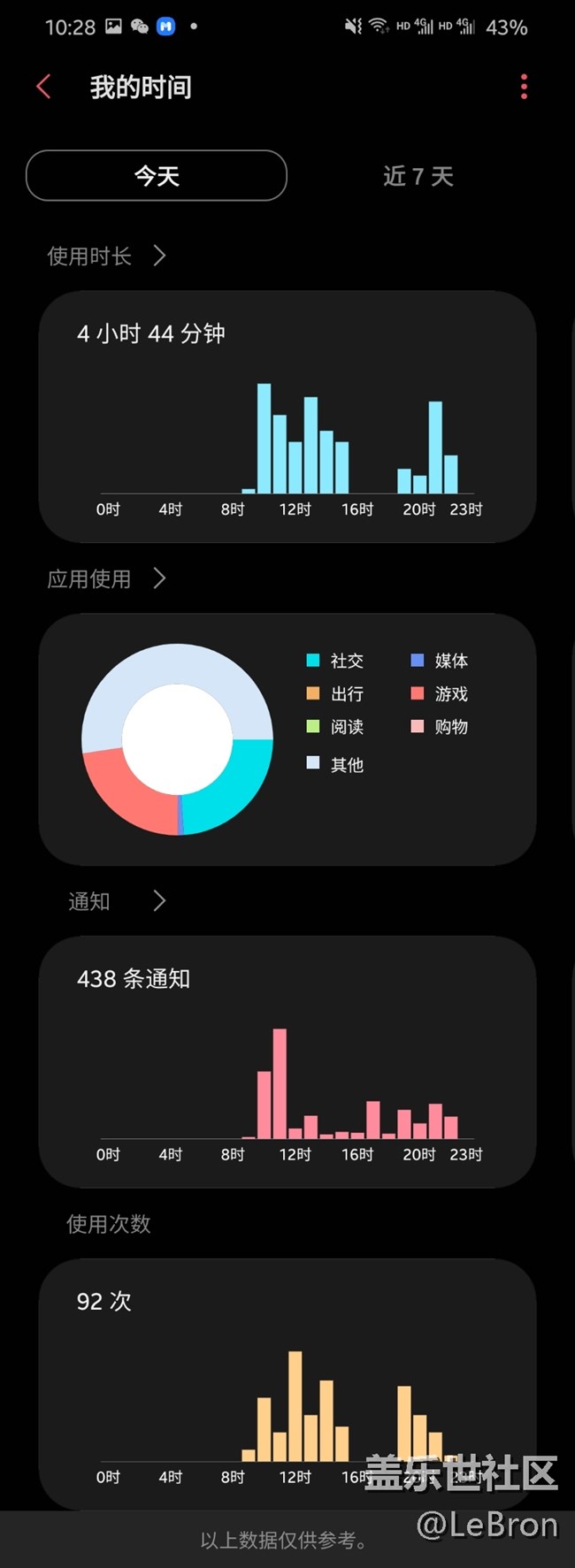Open the 4 小时 44 分钟 usage card
This screenshot has height=1568, width=575.
(x=287, y=417)
